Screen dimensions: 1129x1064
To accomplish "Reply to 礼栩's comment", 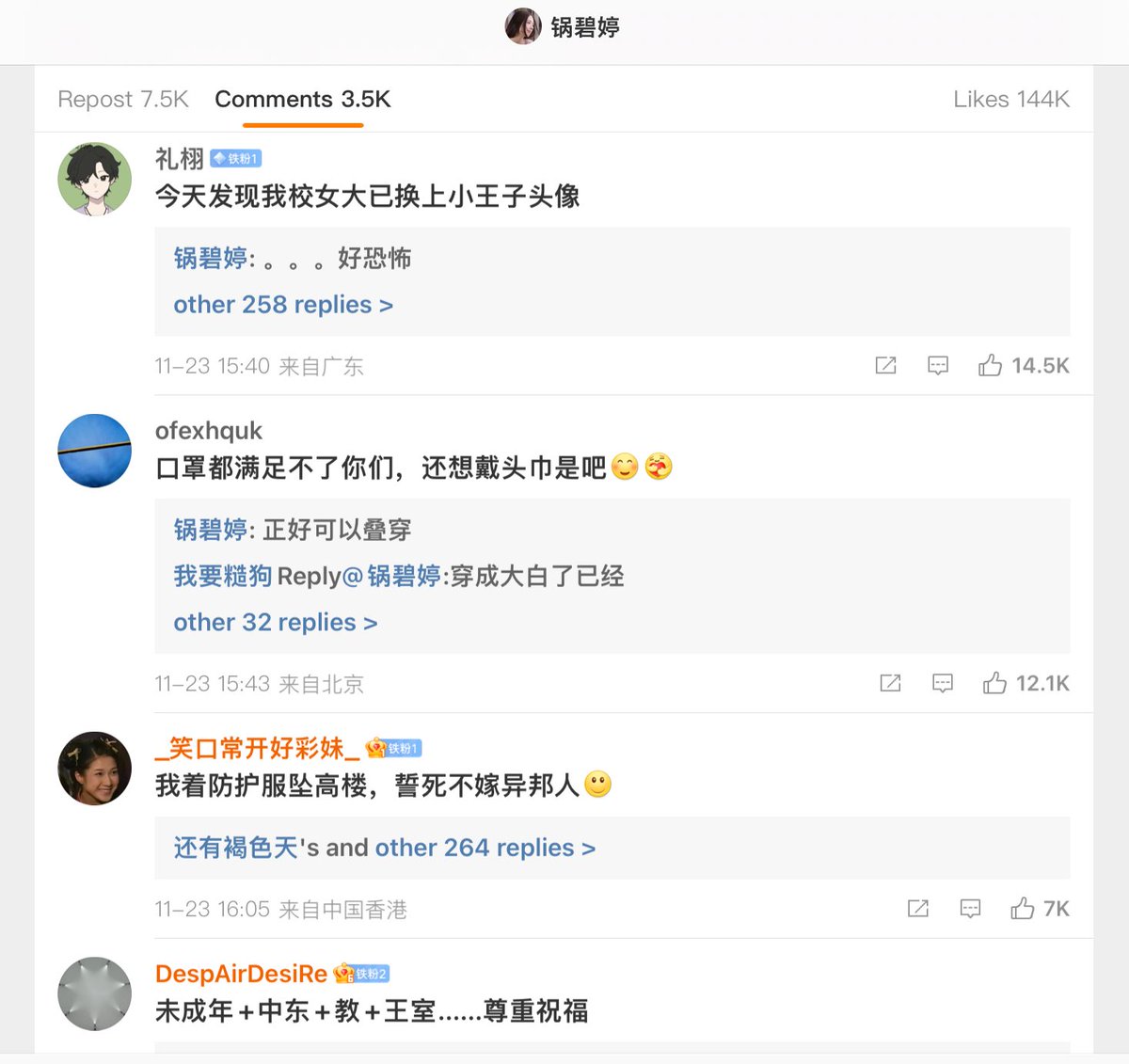I will click(x=938, y=365).
